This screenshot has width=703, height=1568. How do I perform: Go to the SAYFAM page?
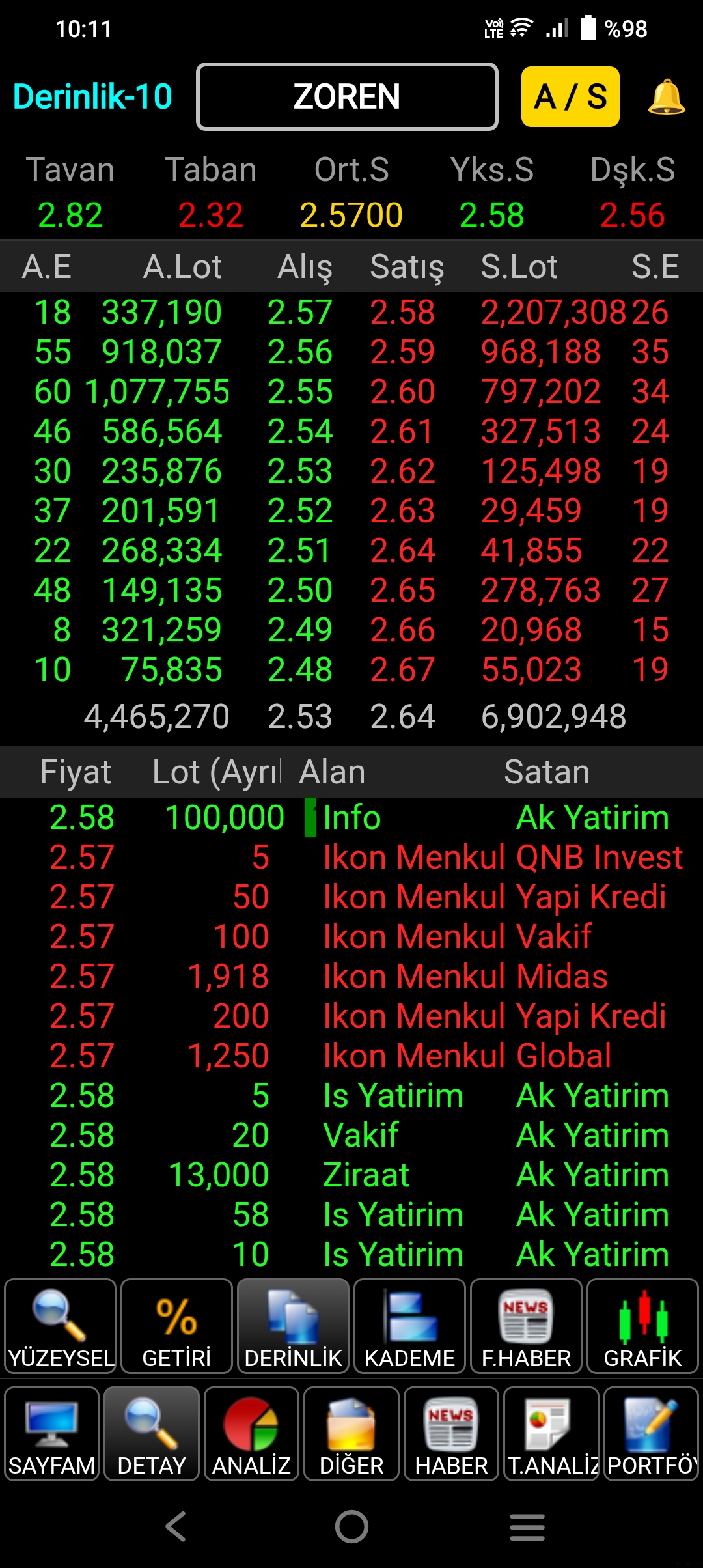click(51, 1434)
